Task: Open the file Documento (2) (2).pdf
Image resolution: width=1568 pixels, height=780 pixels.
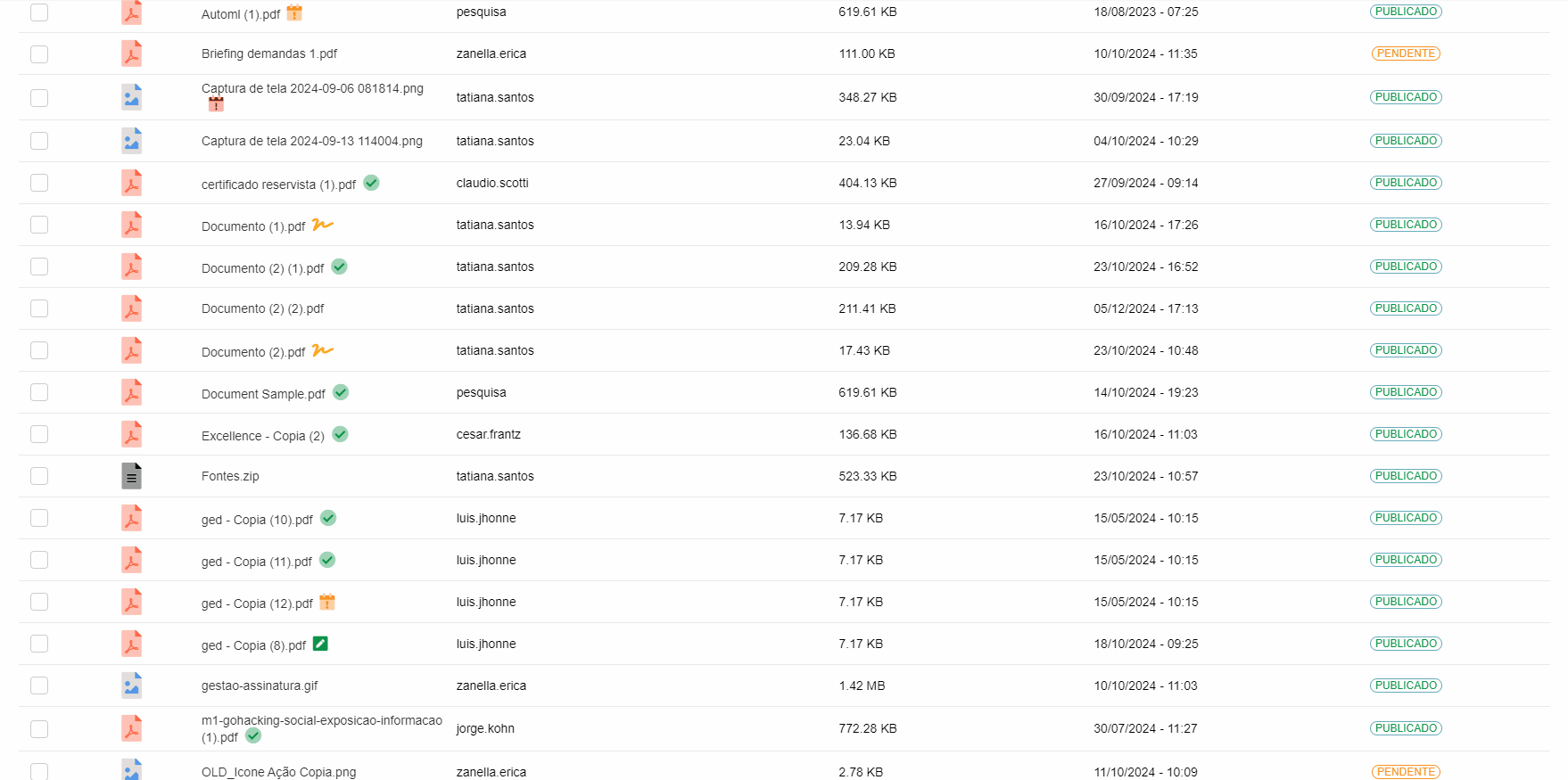Action: 262,308
